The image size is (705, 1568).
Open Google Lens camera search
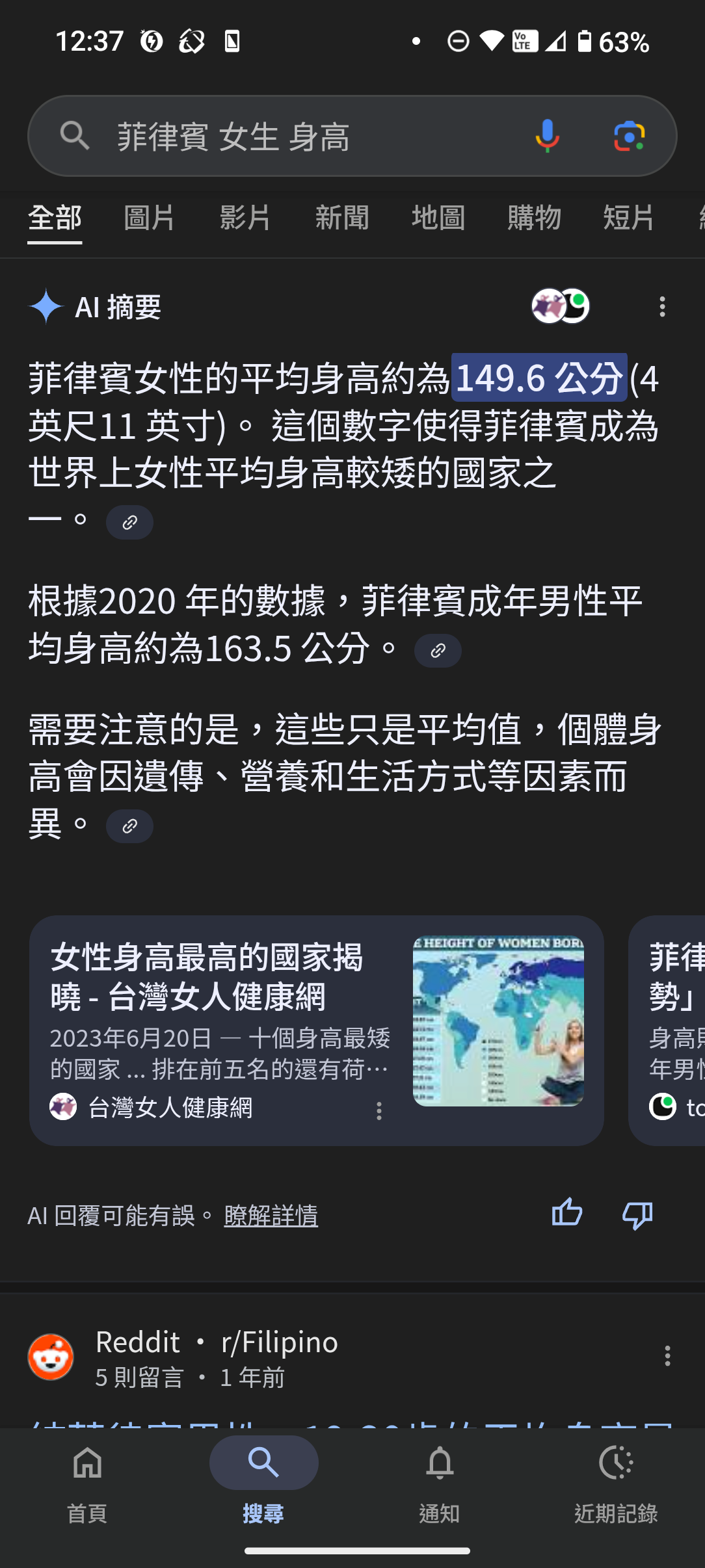tap(629, 137)
